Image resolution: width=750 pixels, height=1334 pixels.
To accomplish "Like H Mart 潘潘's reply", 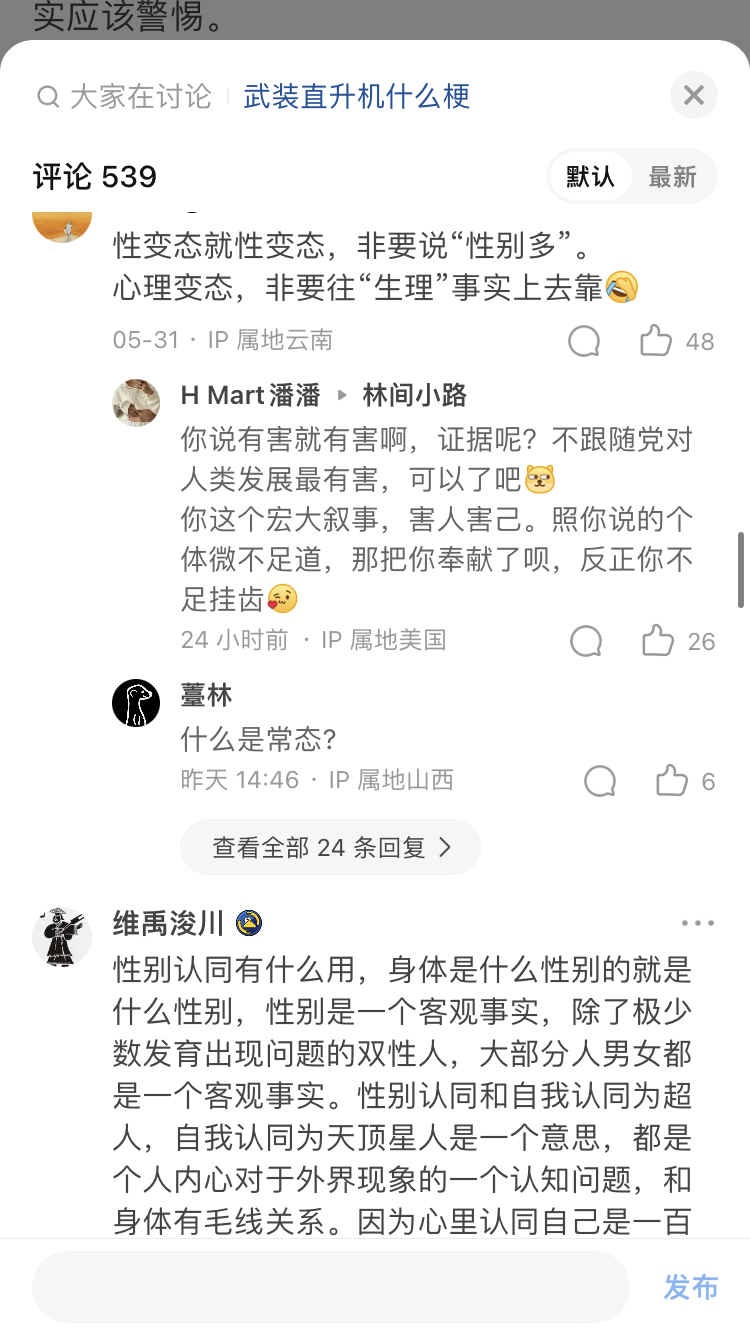I will point(658,640).
